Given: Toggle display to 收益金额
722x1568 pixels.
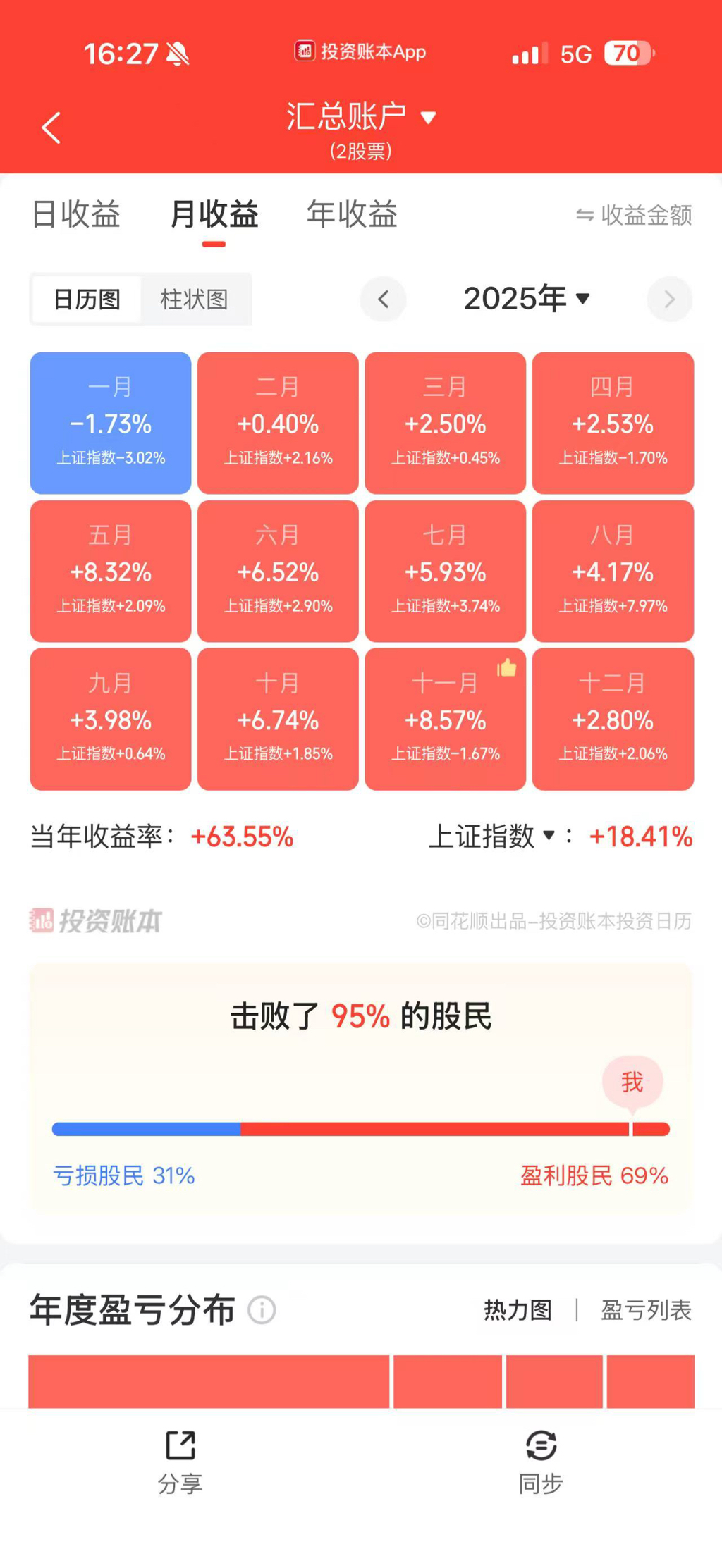Looking at the screenshot, I should tap(634, 216).
